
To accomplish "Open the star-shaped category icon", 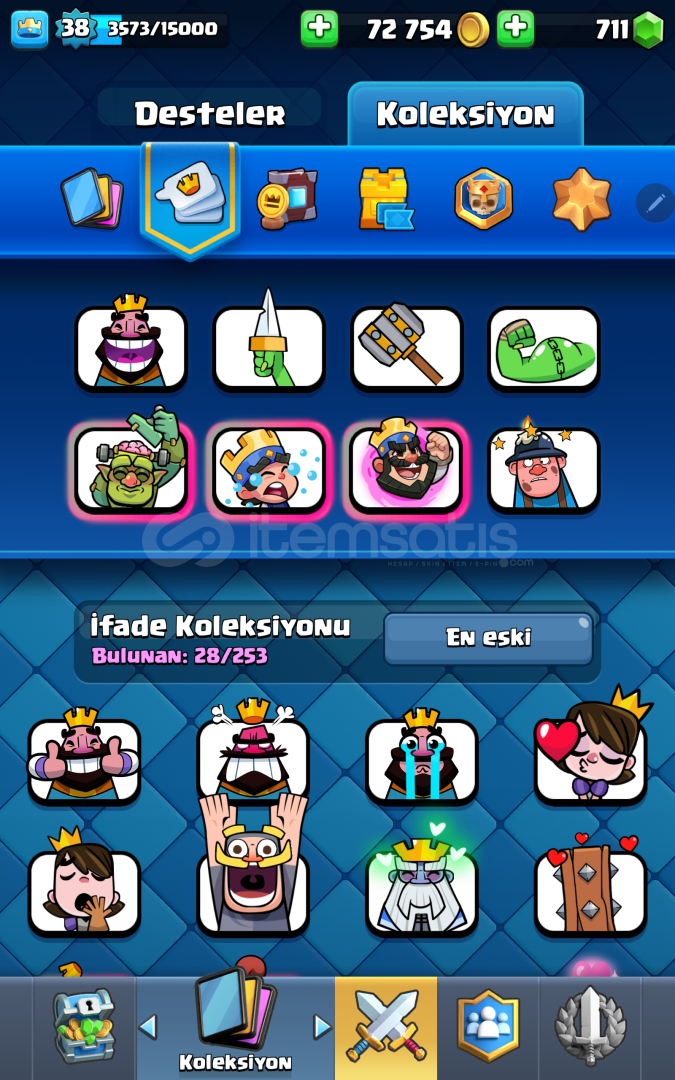I will point(581,198).
